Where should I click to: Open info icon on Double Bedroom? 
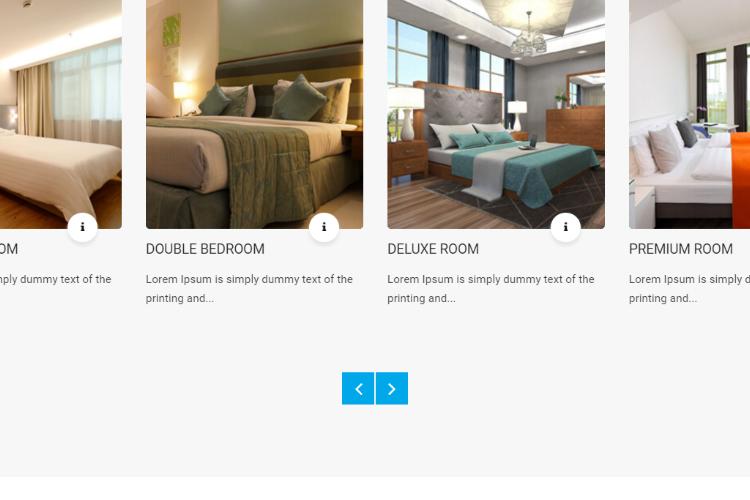324,228
